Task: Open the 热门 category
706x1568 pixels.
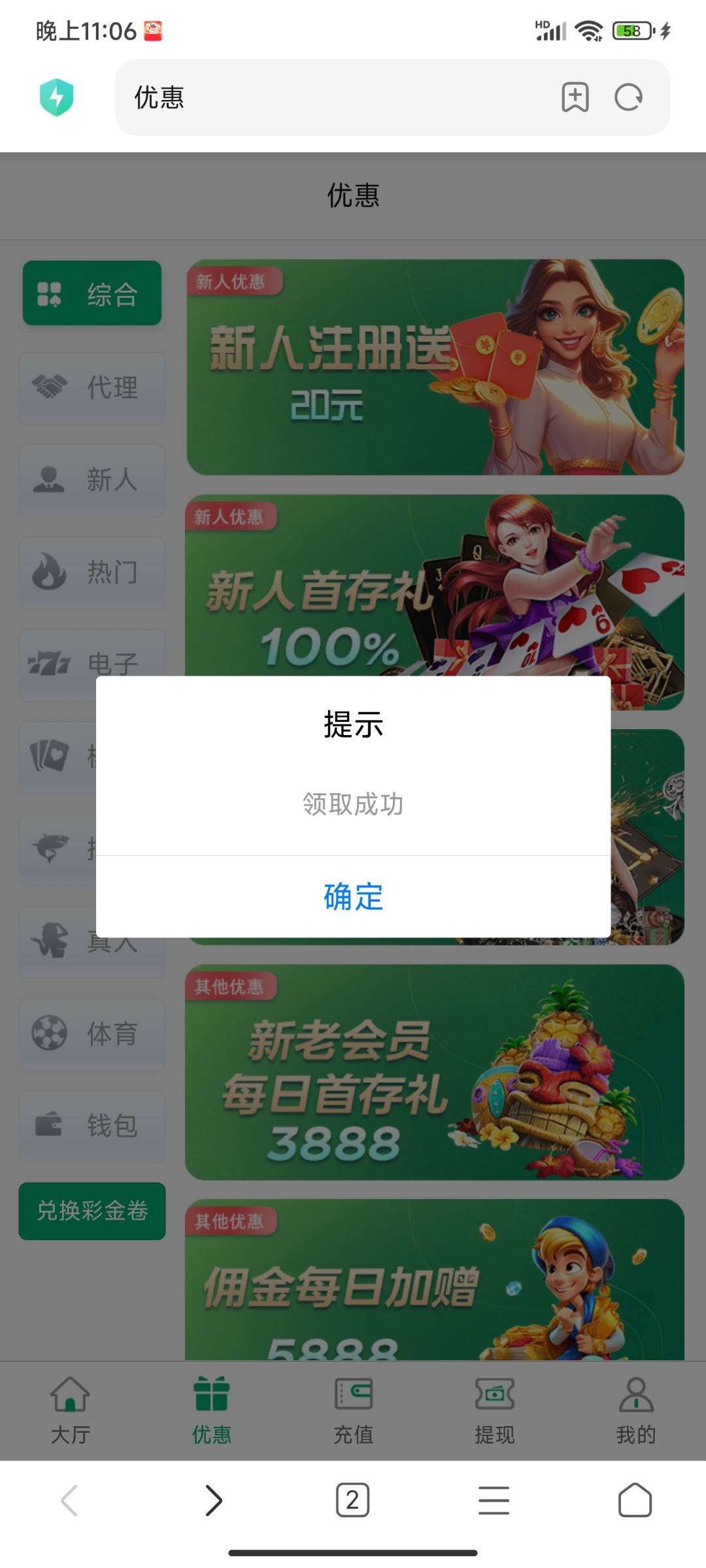Action: tap(92, 572)
